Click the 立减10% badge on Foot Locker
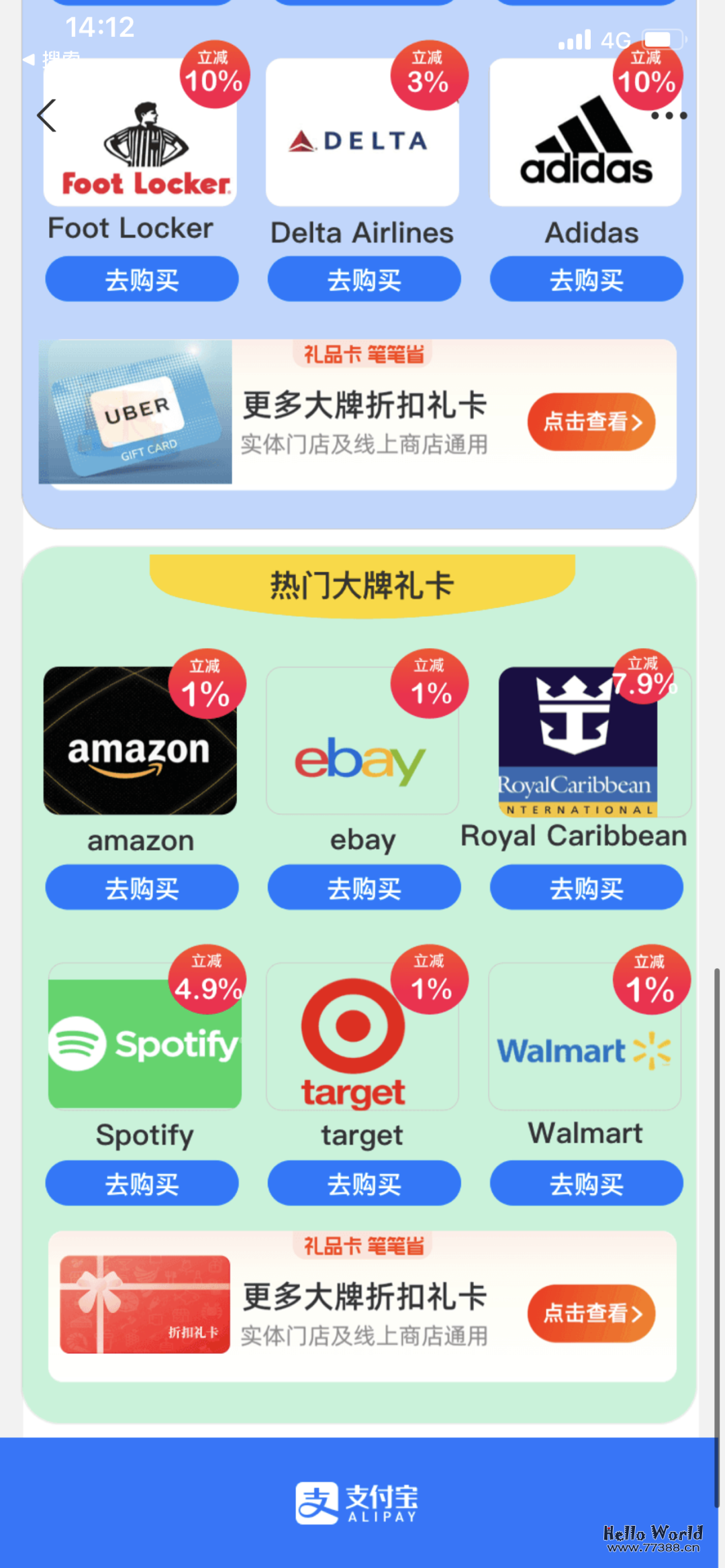725x1568 pixels. (x=213, y=75)
